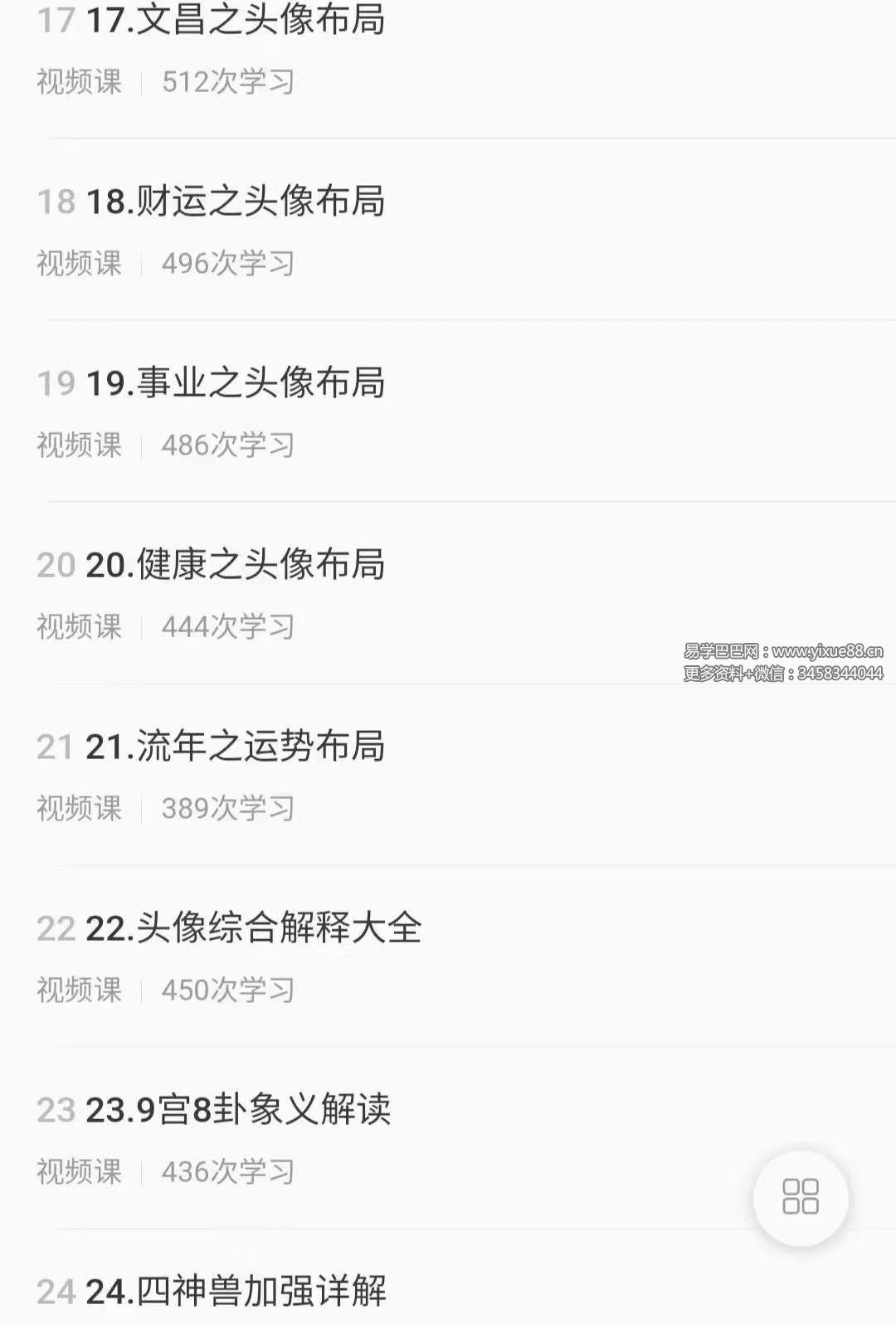Open lesson 20 健康之头像布局
896x1324 pixels.
click(236, 565)
